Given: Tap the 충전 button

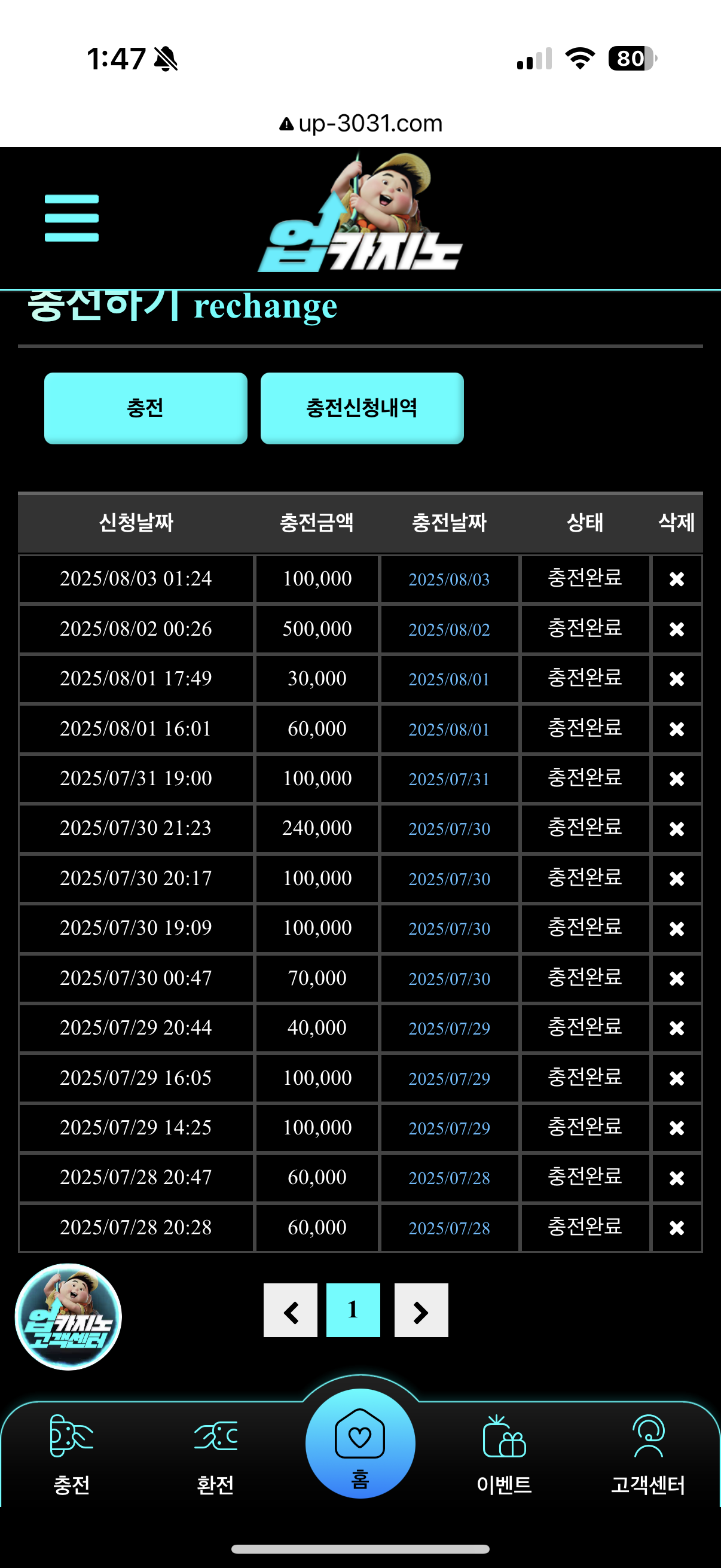Looking at the screenshot, I should [x=145, y=408].
